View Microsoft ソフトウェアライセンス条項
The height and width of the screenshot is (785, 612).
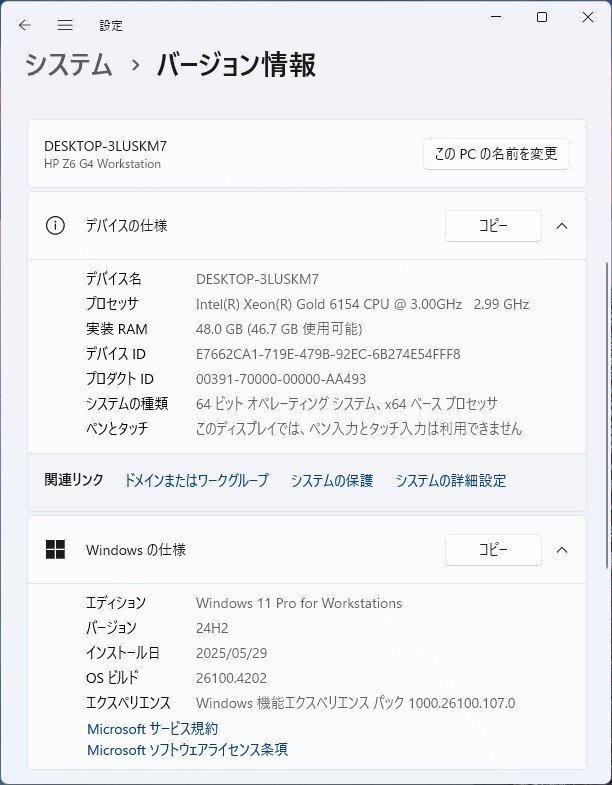pos(187,749)
